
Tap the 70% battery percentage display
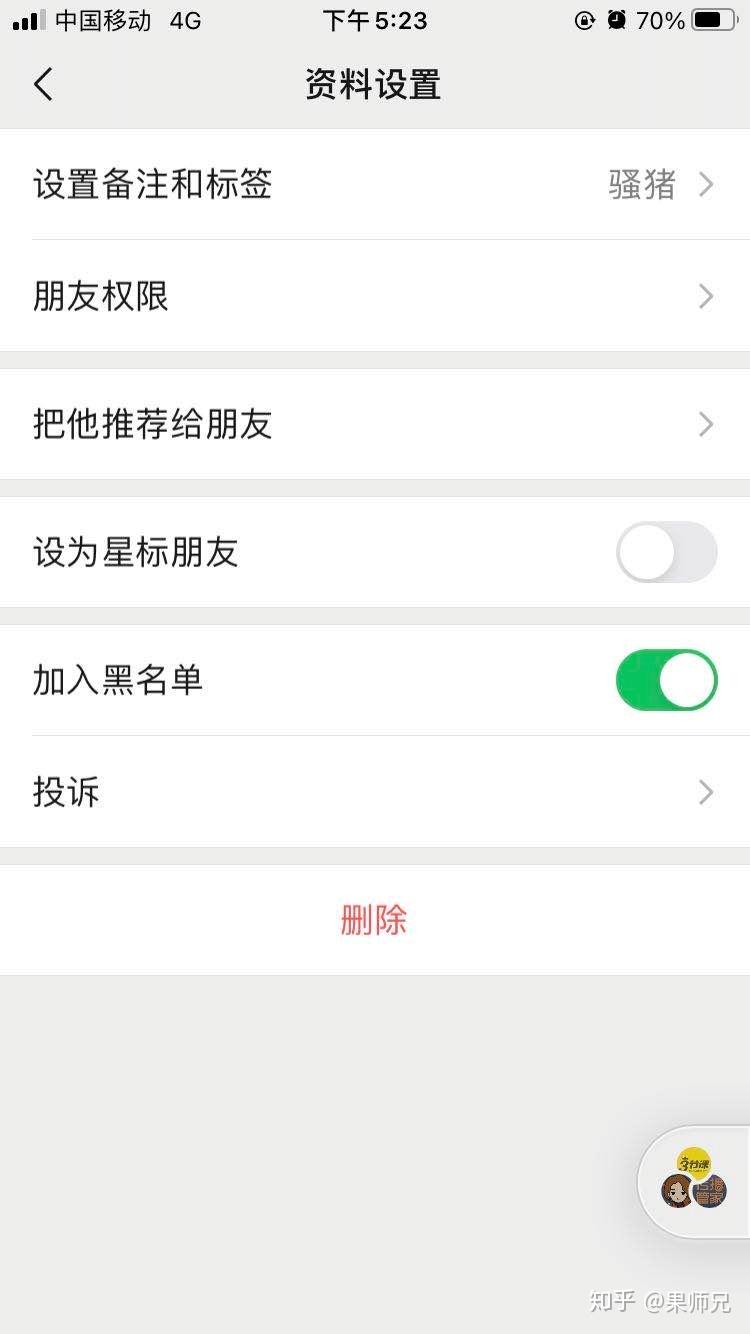(662, 19)
